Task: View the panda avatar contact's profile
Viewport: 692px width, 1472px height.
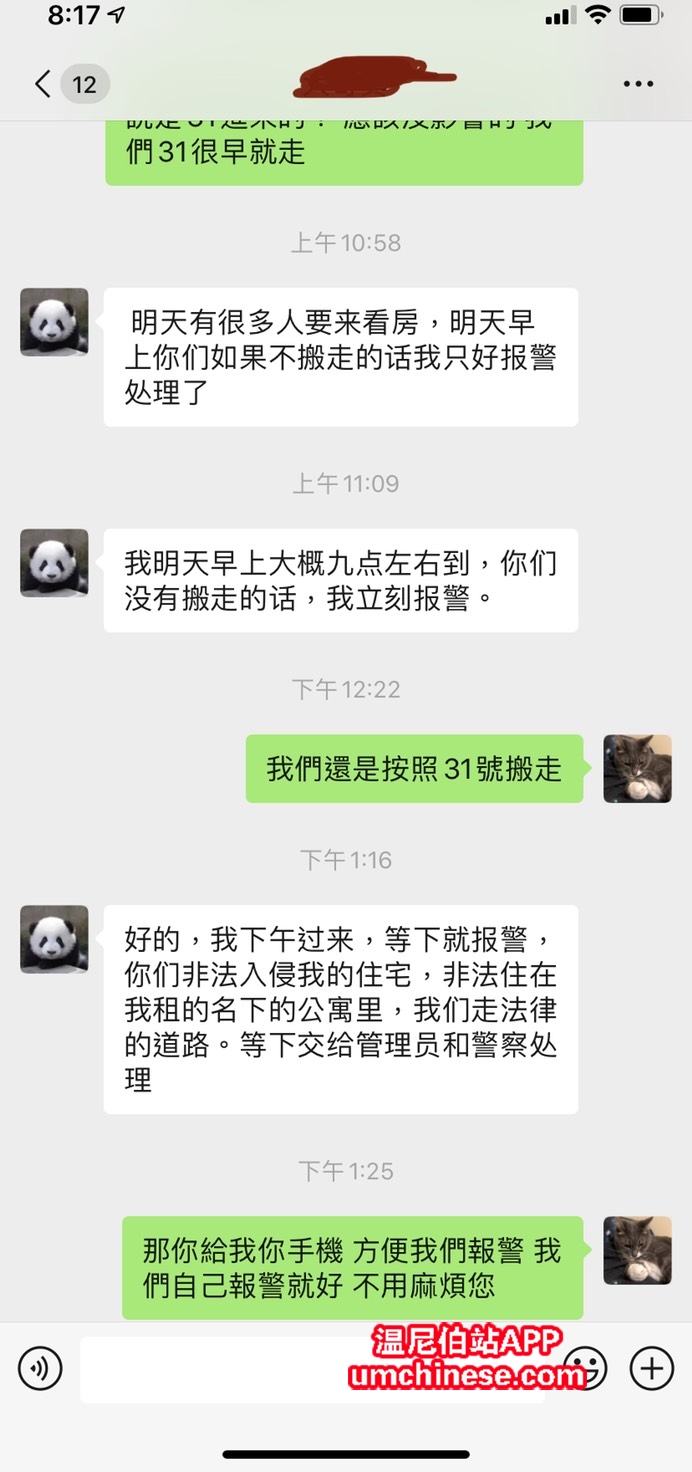Action: click(54, 322)
